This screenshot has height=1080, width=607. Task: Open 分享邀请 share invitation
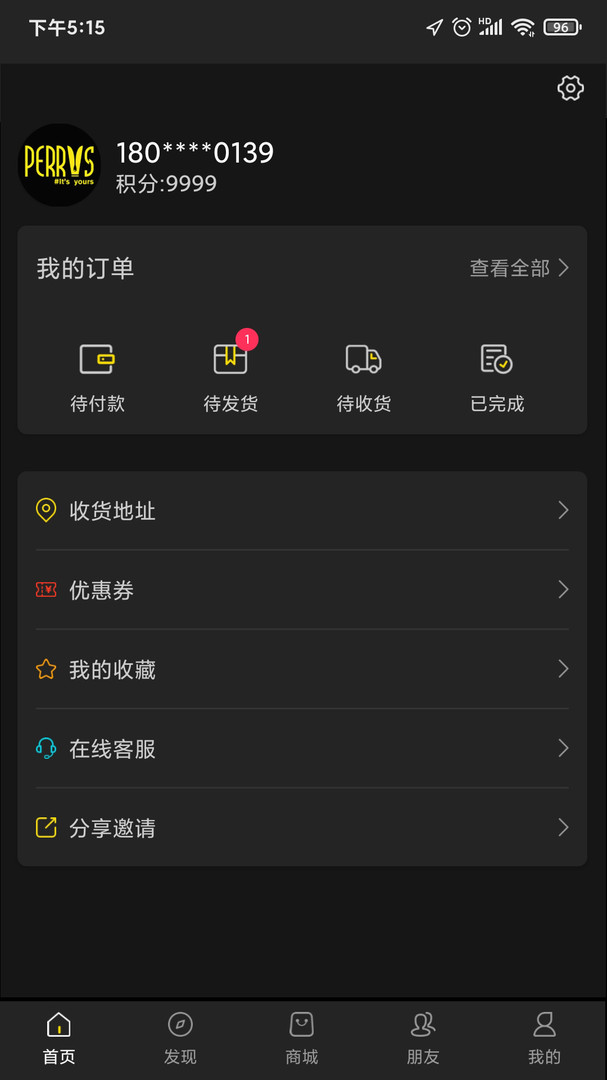302,827
